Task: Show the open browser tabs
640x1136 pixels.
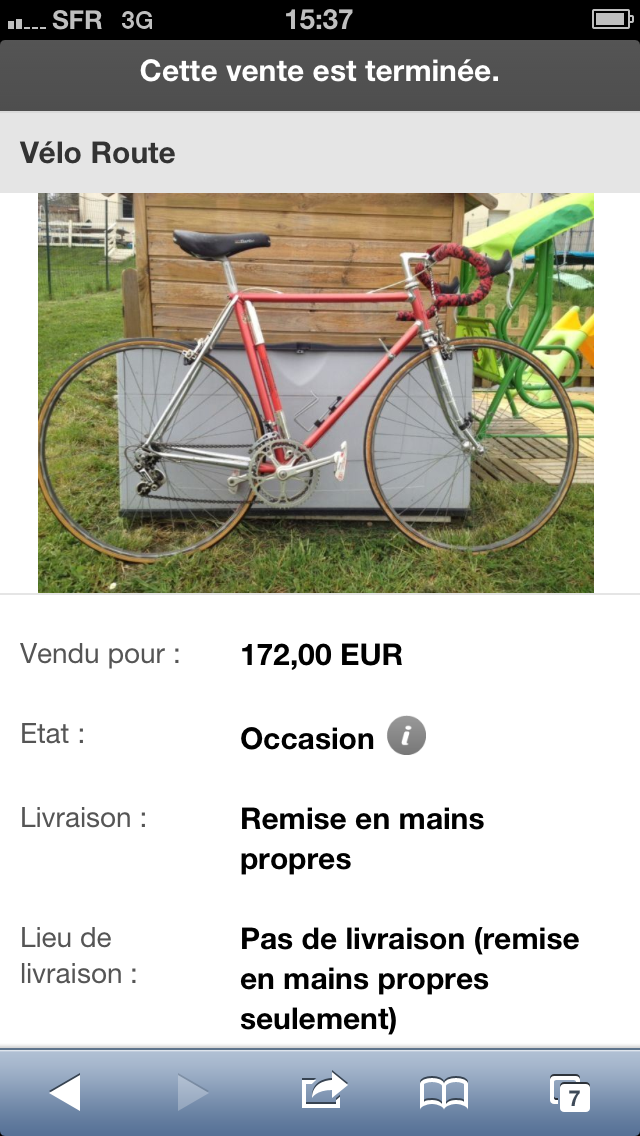Action: tap(569, 1092)
